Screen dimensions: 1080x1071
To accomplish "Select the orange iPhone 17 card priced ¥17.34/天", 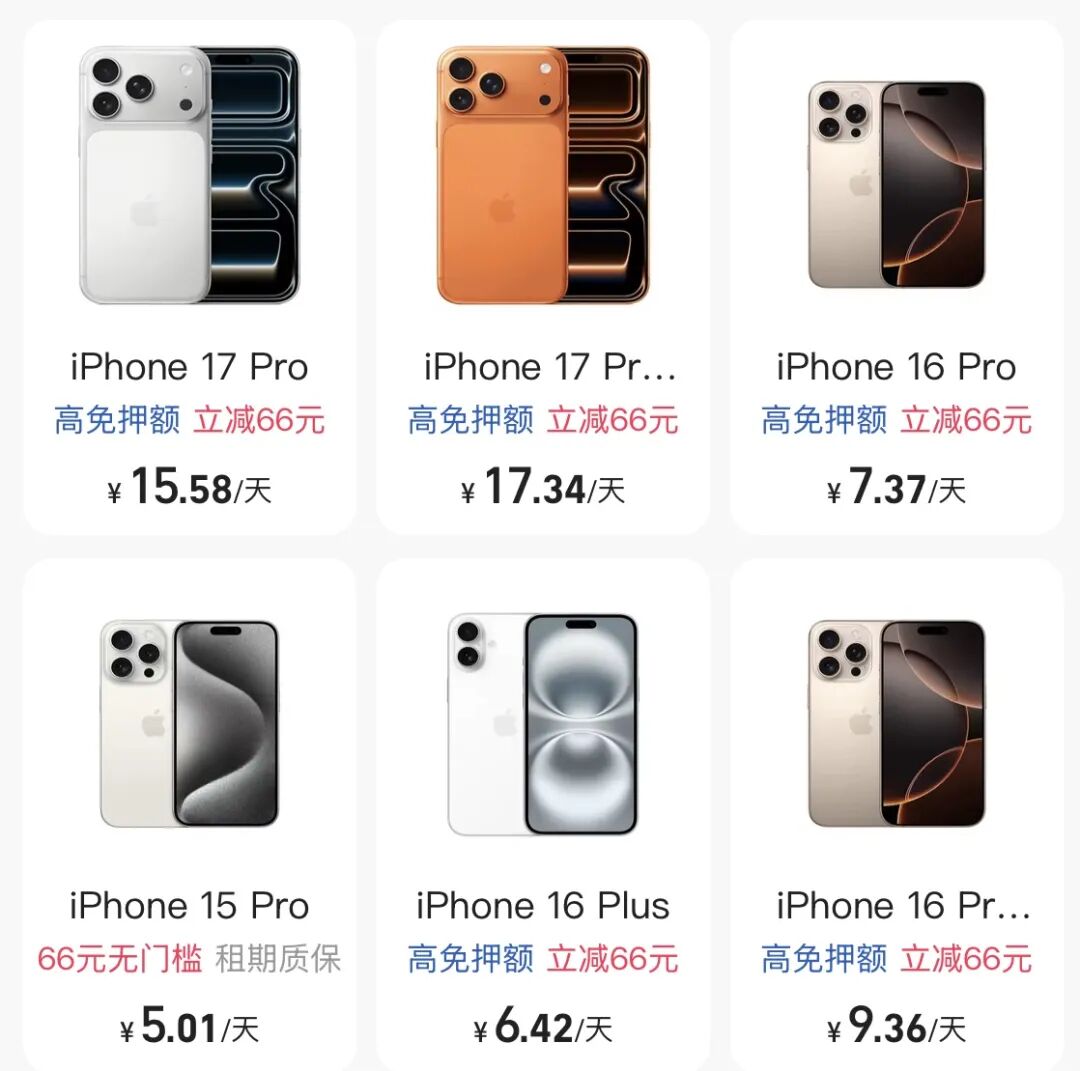I will click(543, 276).
